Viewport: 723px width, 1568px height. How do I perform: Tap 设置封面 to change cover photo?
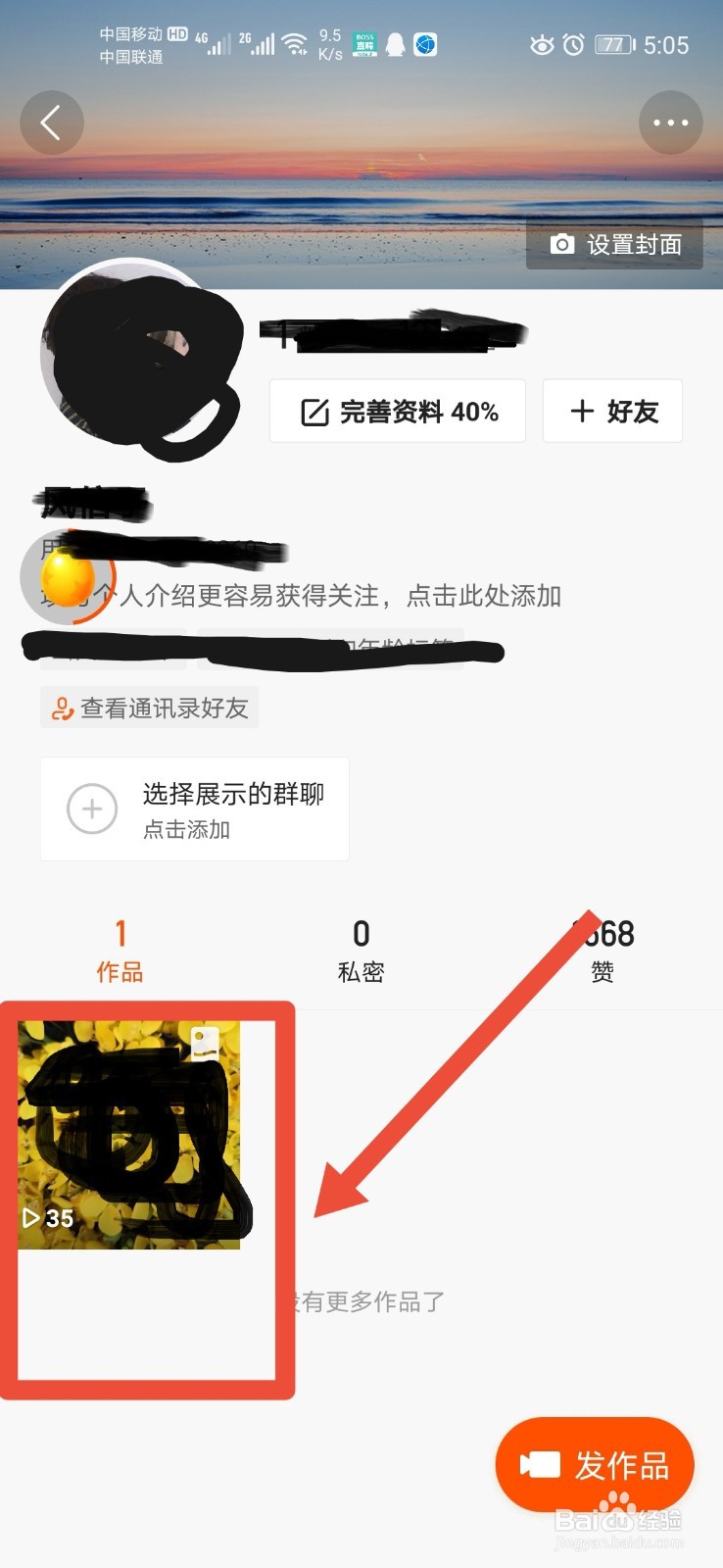612,245
